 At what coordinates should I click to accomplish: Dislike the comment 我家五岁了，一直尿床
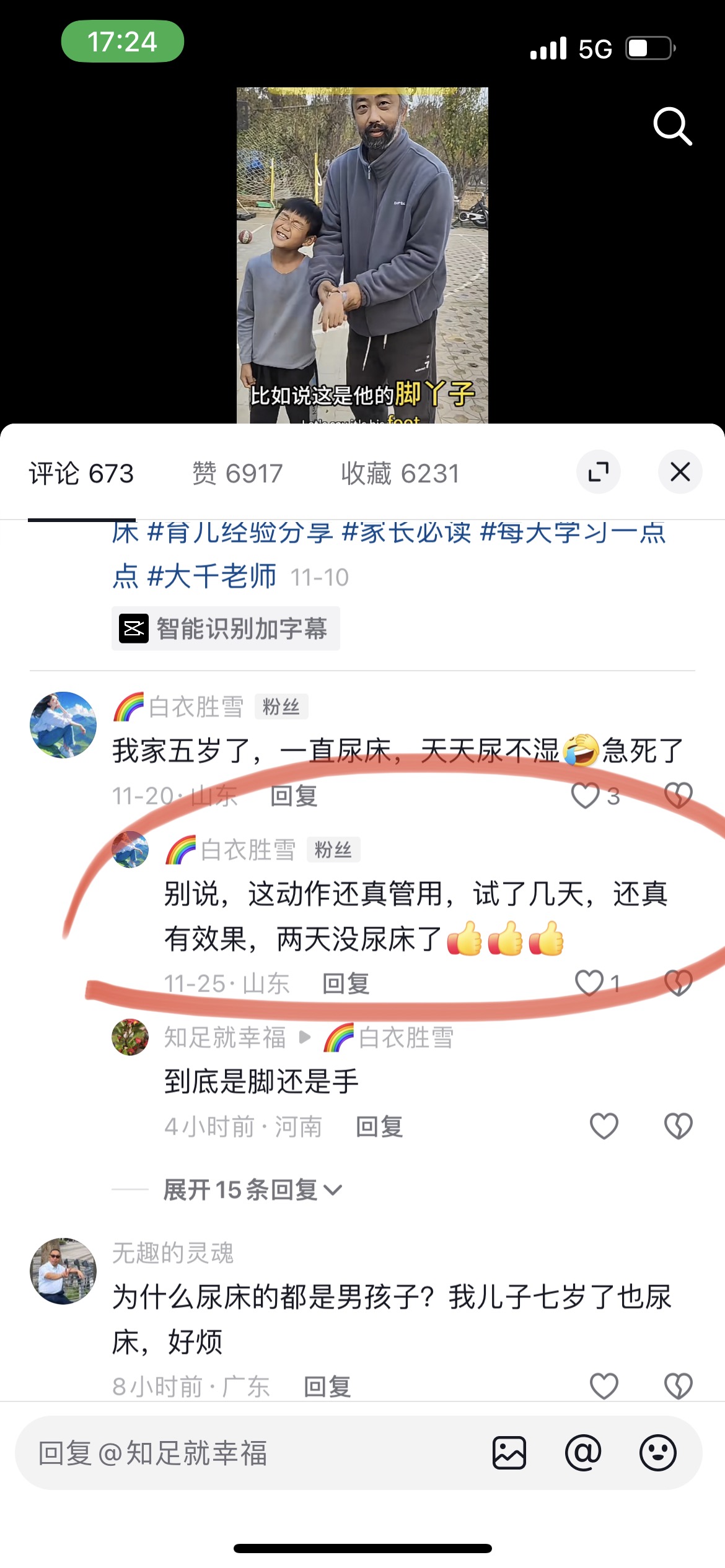[x=678, y=796]
